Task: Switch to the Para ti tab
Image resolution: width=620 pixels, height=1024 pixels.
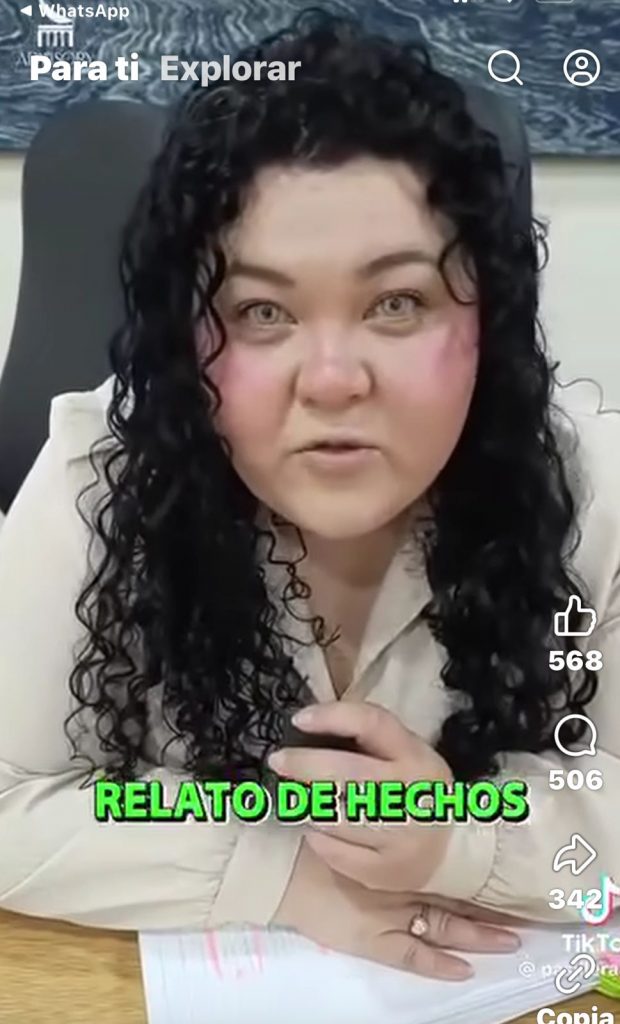Action: point(83,69)
